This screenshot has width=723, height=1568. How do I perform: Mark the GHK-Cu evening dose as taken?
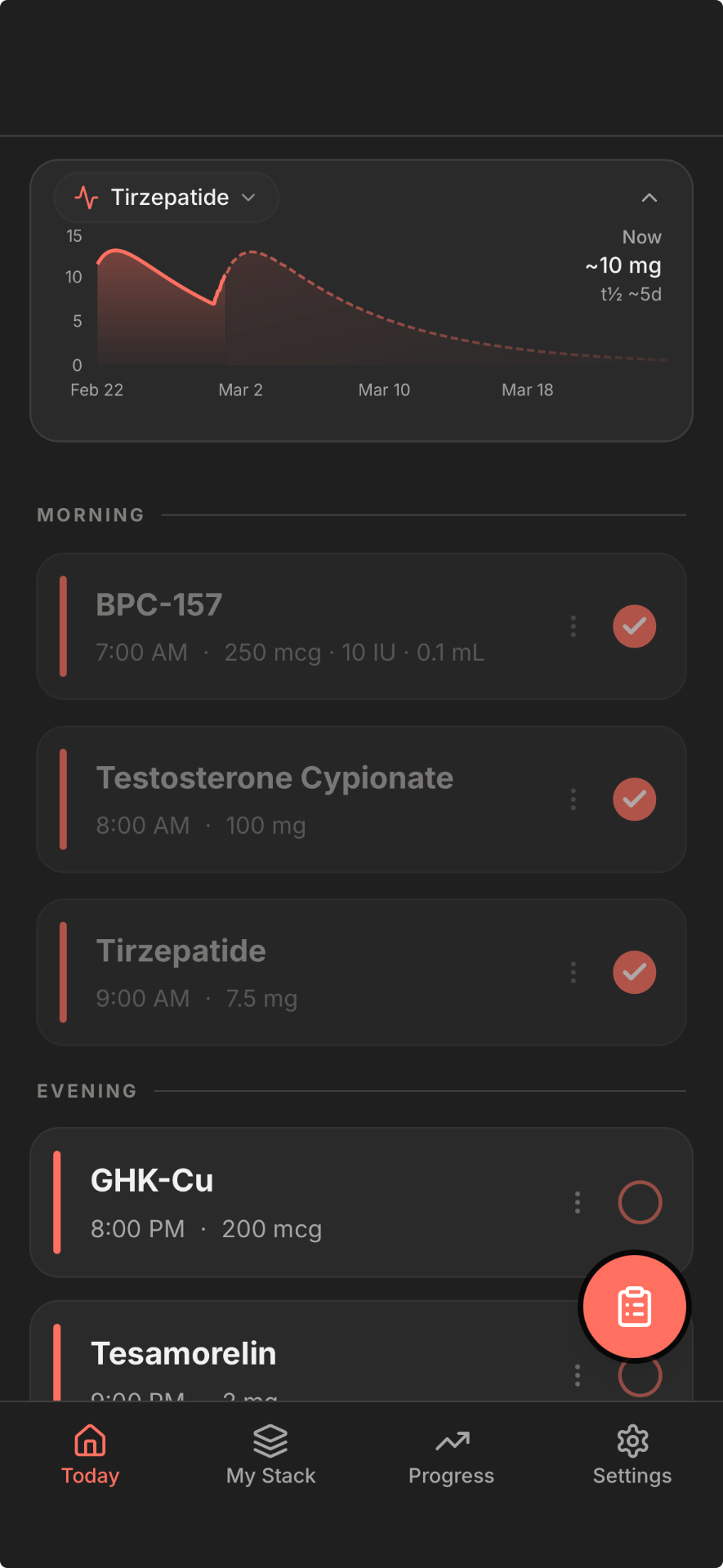click(640, 1202)
